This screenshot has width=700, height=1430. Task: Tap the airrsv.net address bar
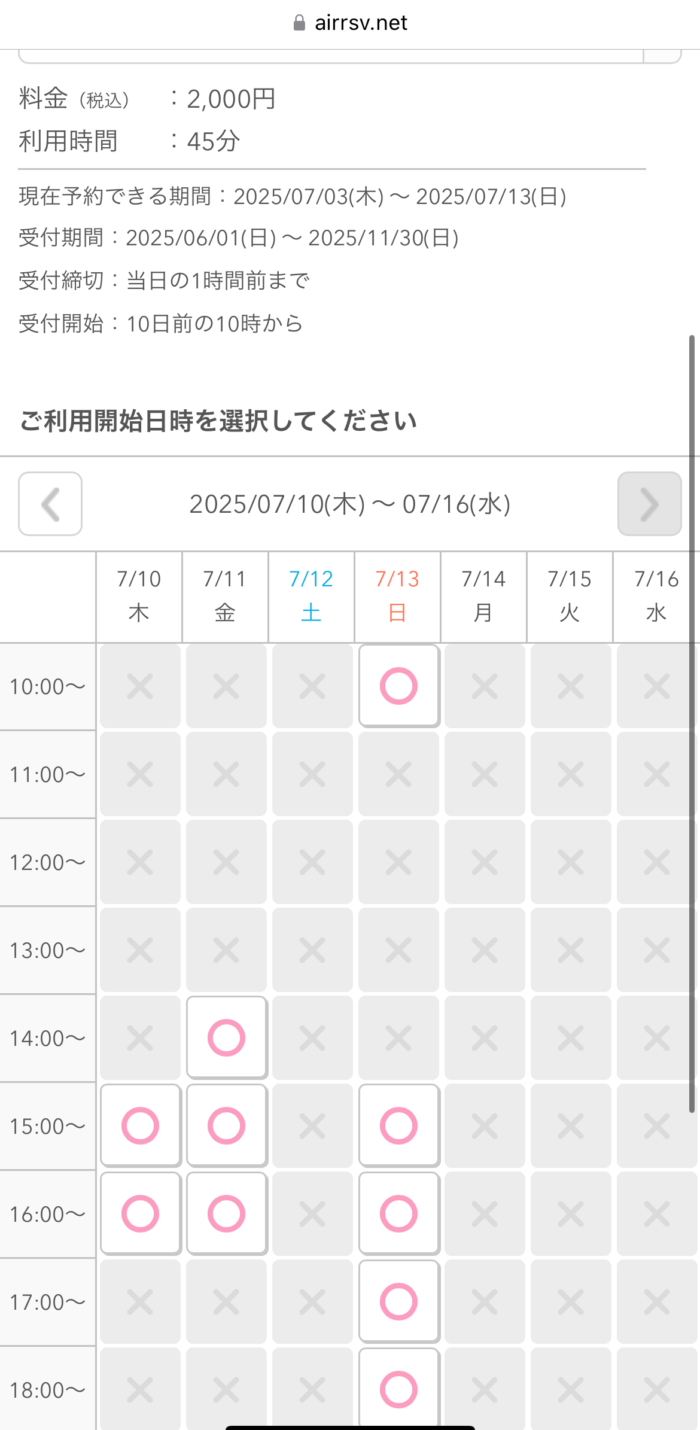click(350, 23)
